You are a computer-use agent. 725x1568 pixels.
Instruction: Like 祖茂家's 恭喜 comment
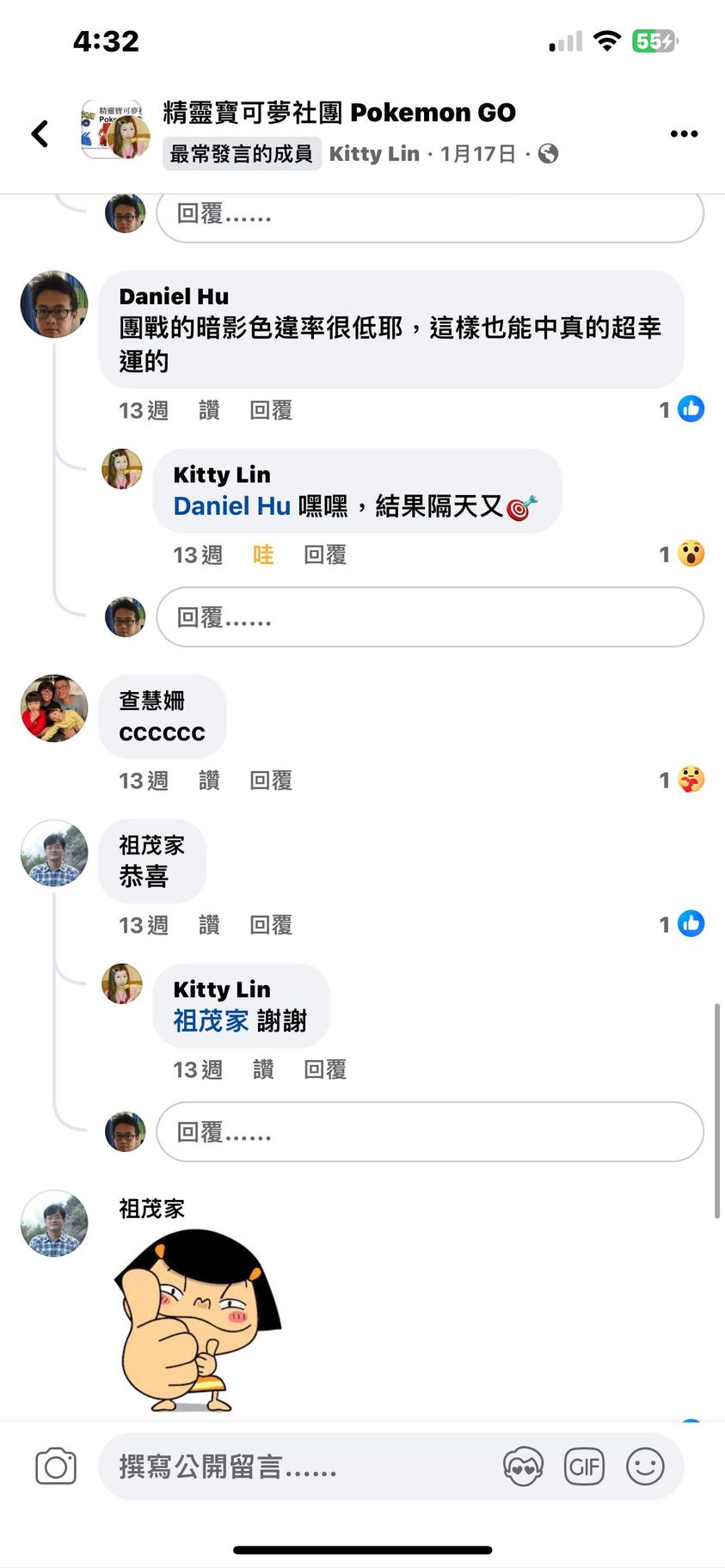point(209,924)
